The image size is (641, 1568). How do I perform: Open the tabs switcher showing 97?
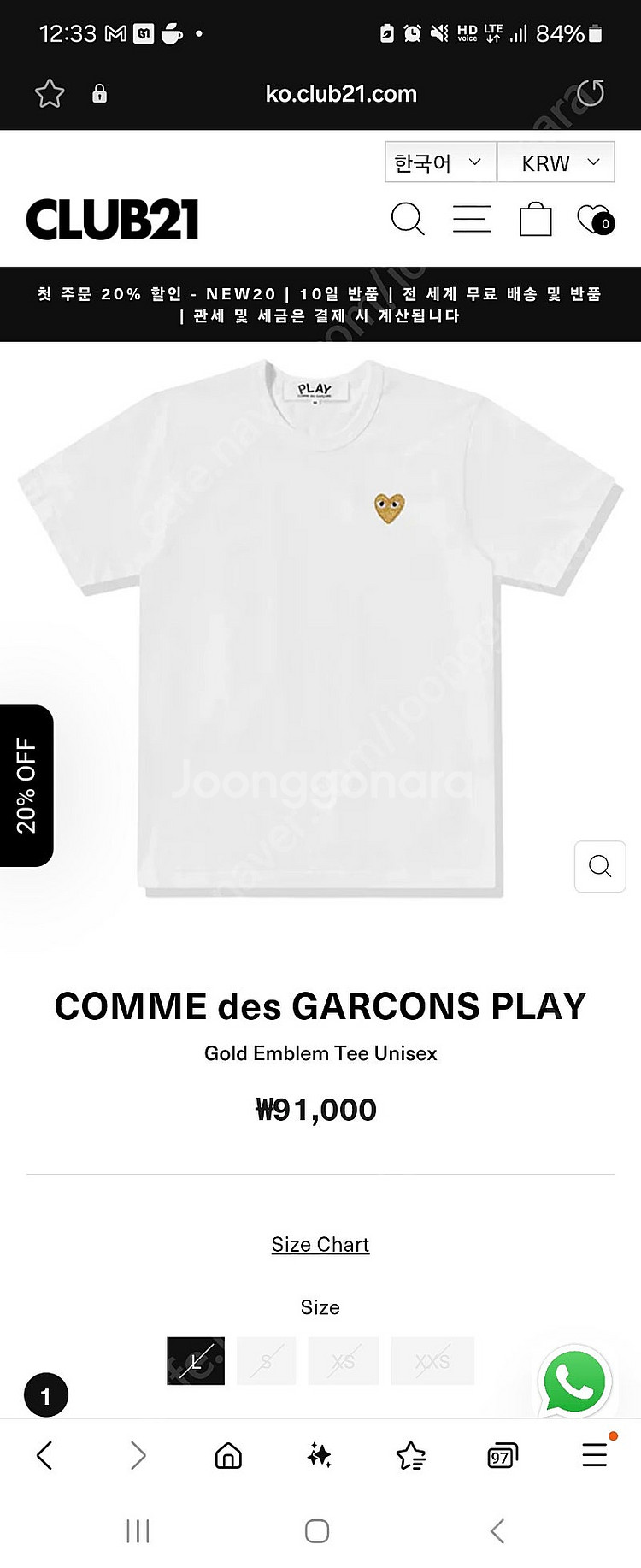502,1455
